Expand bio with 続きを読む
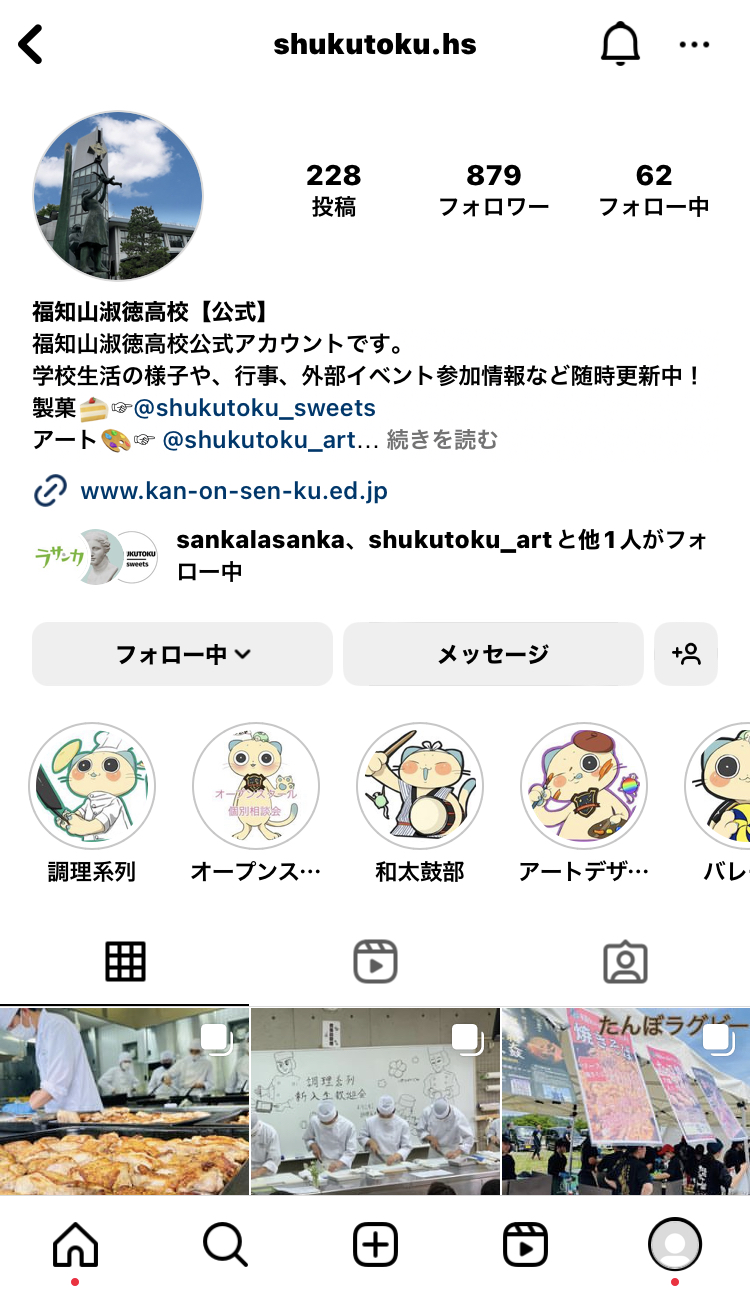 click(441, 440)
